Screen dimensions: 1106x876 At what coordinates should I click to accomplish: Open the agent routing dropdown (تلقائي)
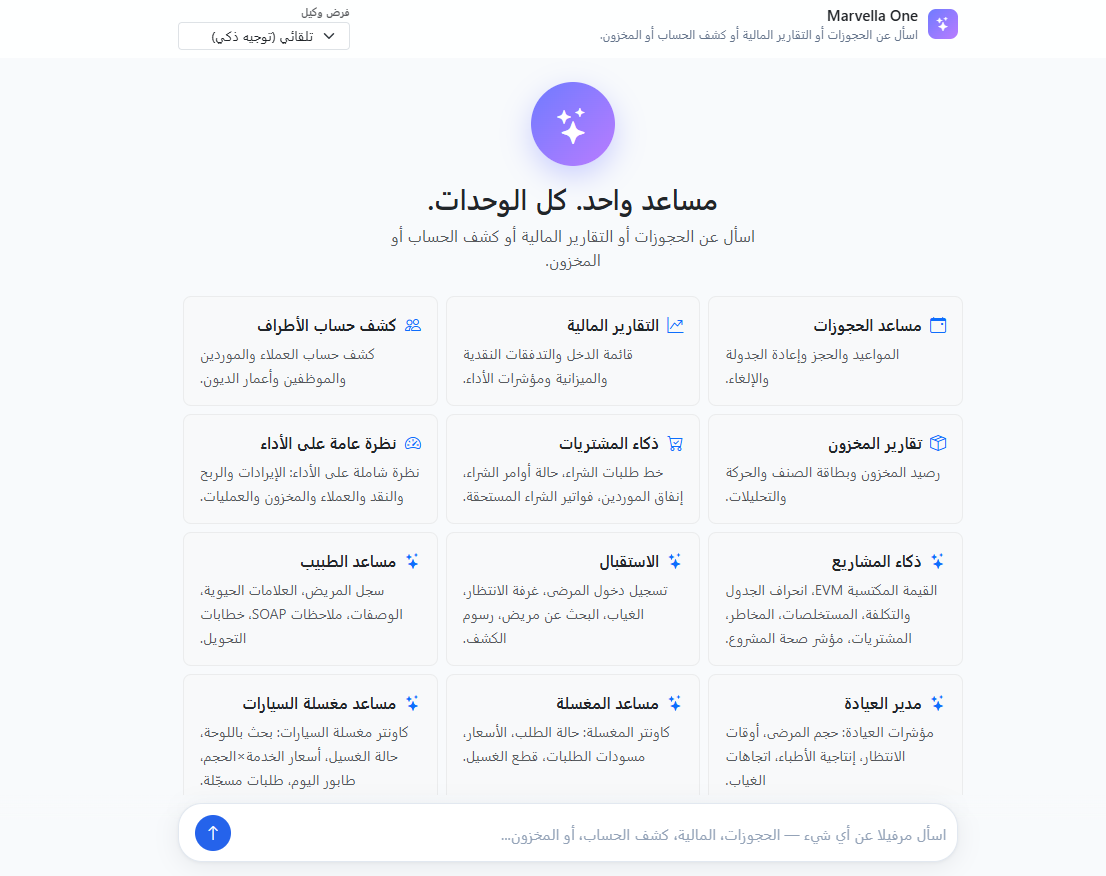click(x=264, y=37)
